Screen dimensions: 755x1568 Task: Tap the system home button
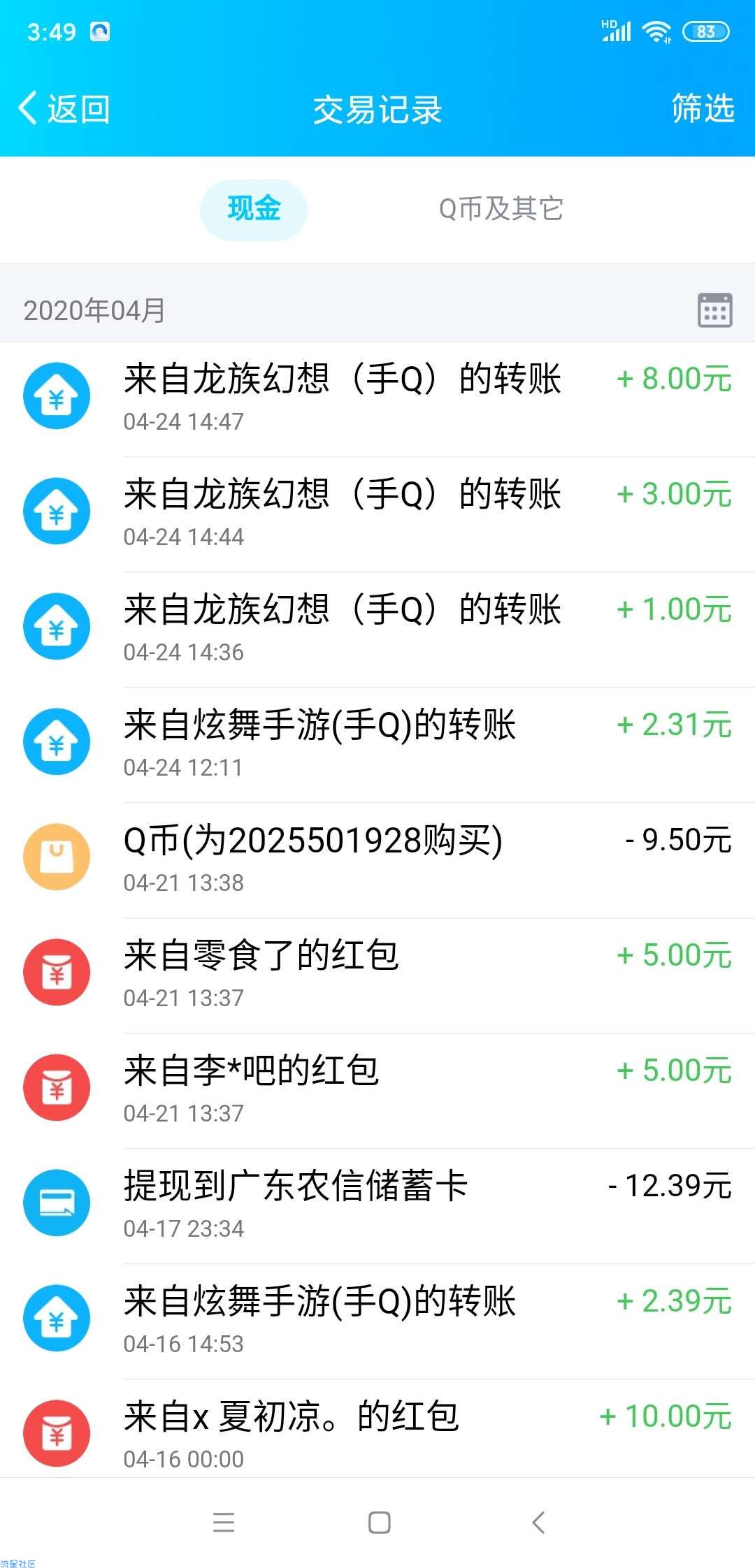pyautogui.click(x=379, y=1523)
